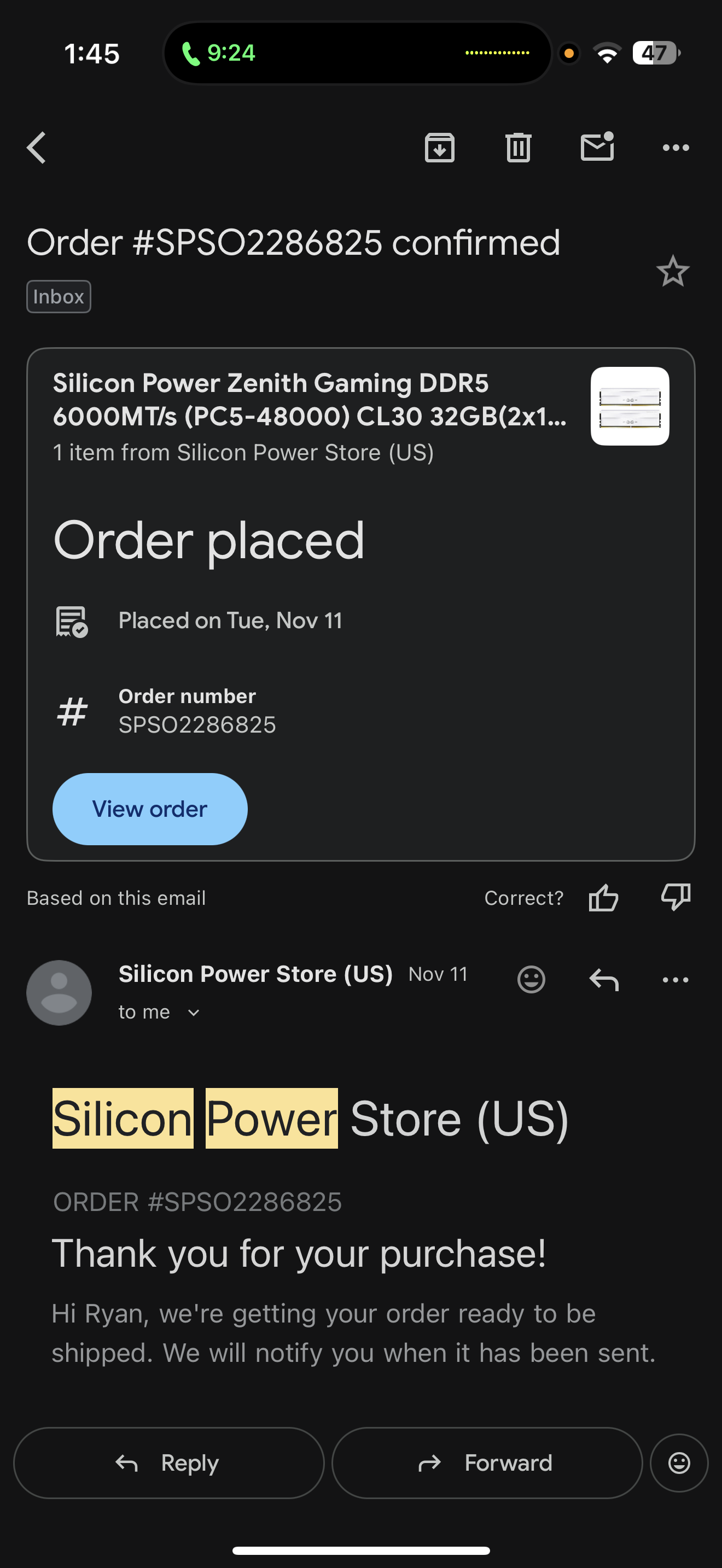Forward this email

487,1462
